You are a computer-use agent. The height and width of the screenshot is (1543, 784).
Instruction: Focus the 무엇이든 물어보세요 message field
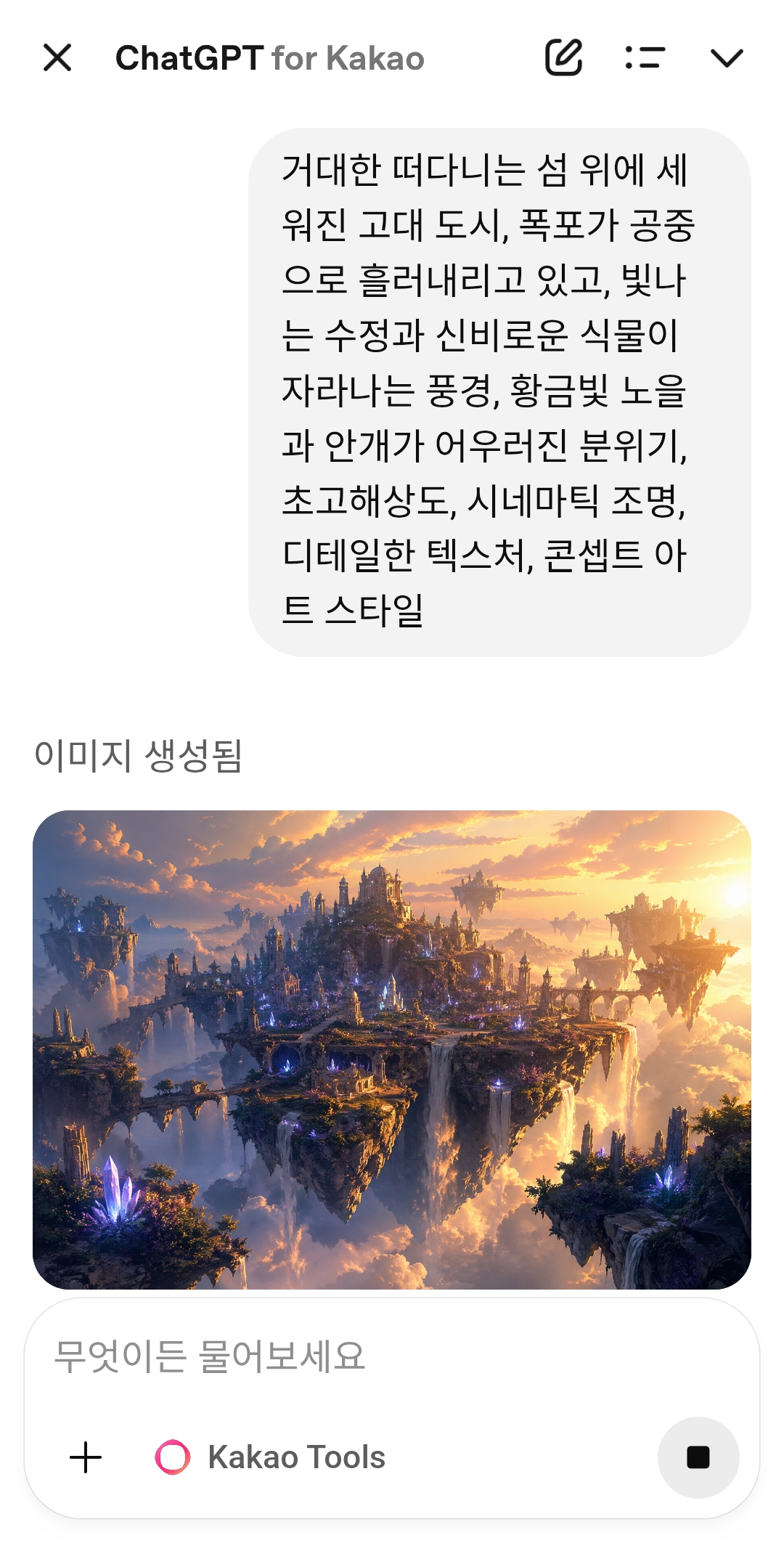click(x=392, y=1356)
